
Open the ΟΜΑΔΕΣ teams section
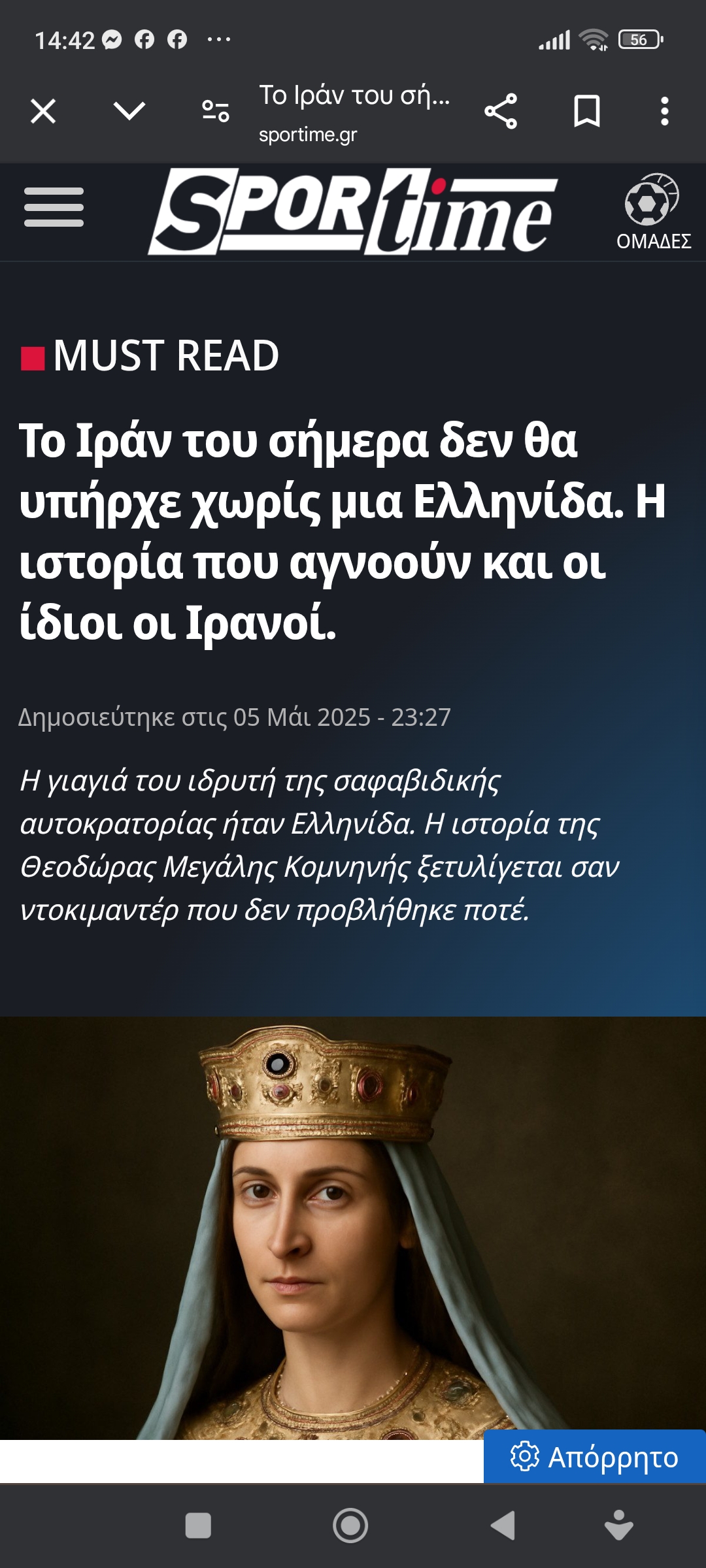pos(652,212)
